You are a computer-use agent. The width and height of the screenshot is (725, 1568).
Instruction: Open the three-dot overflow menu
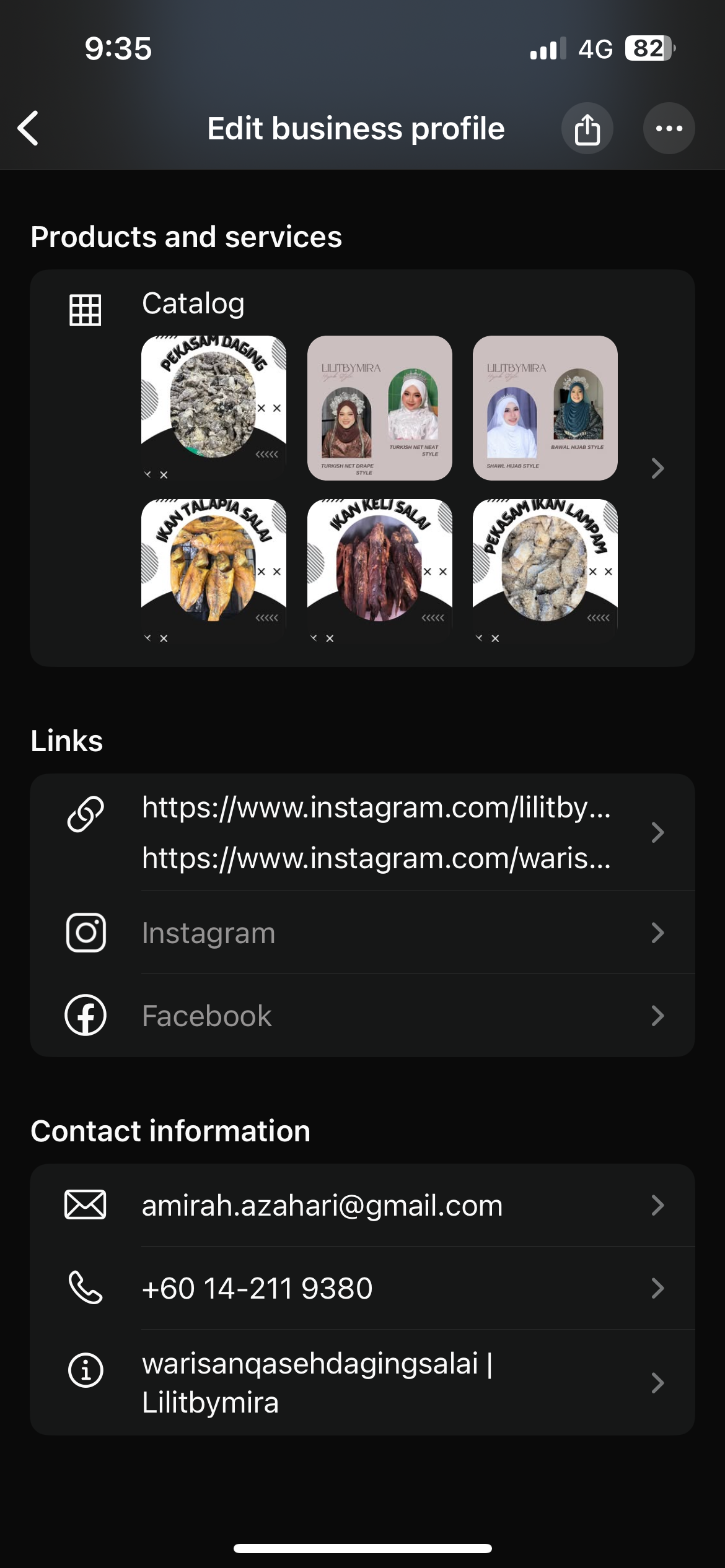[669, 129]
